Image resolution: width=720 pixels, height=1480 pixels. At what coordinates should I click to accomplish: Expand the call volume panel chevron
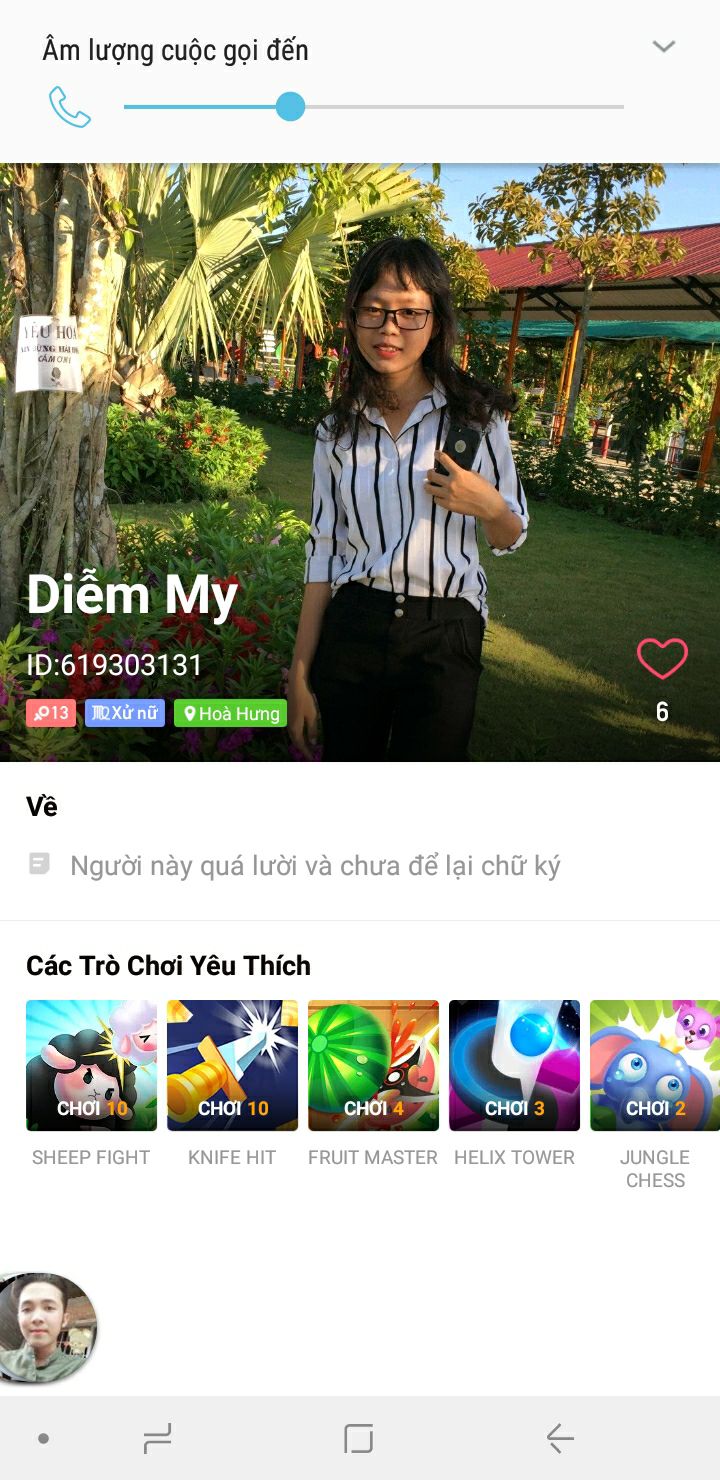point(664,46)
